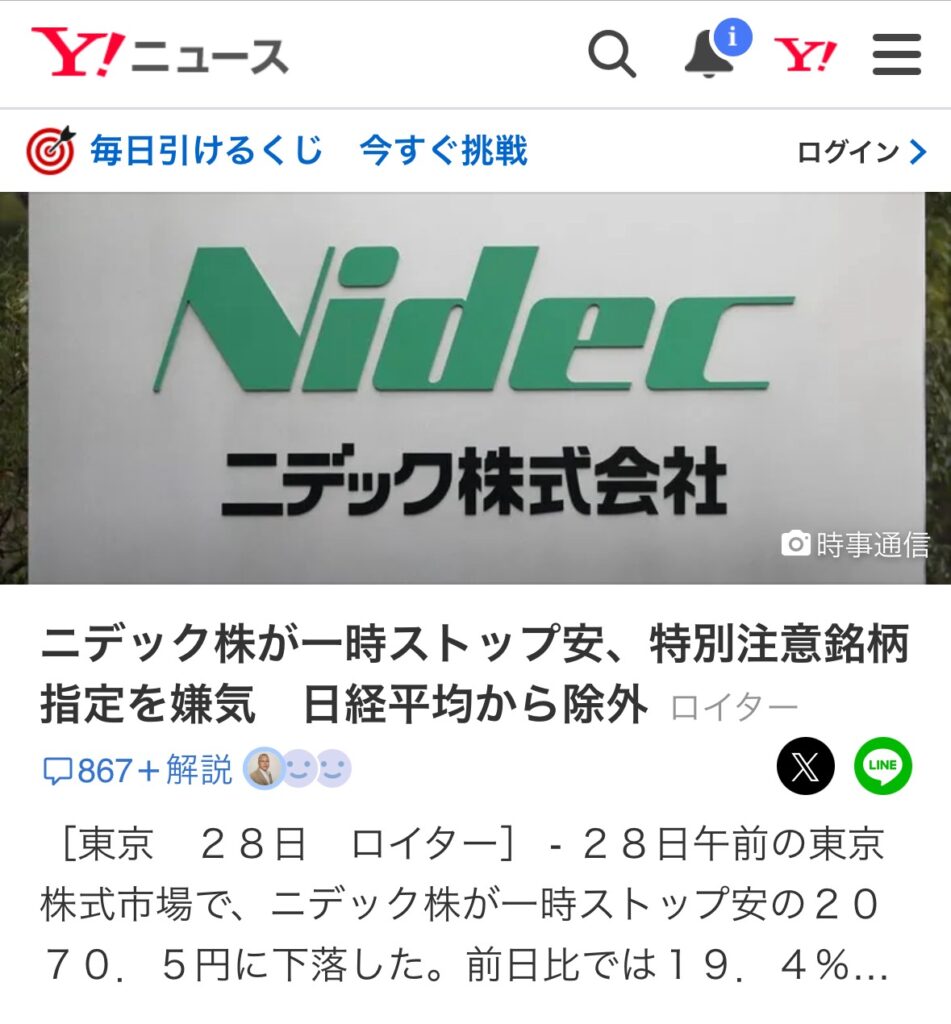Viewport: 951px width, 1024px height.
Task: Go to Yahoo! Japan top page icon
Action: coord(805,54)
